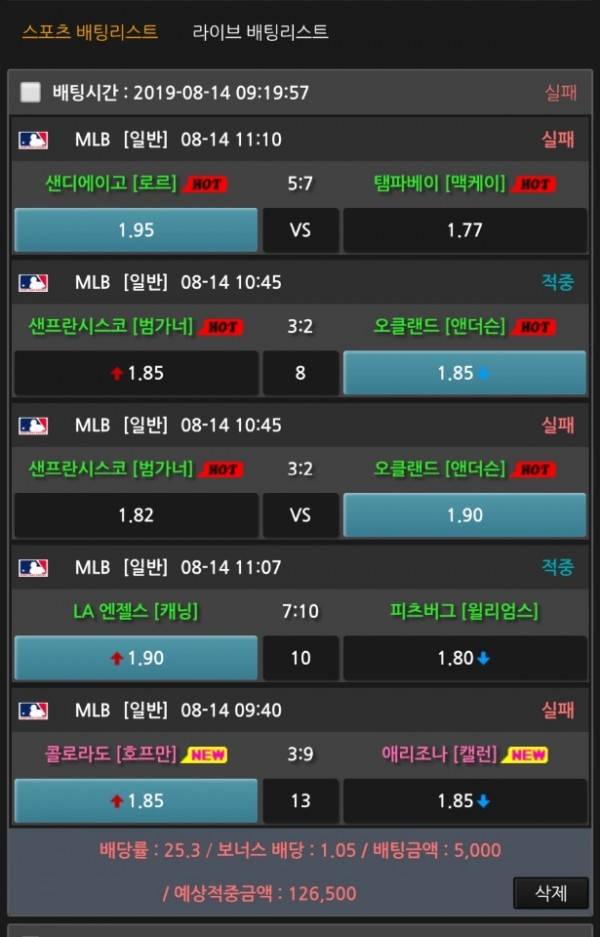Viewport: 600px width, 937px height.
Task: Tap the 삭제 button to delete this bet
Action: pos(550,893)
